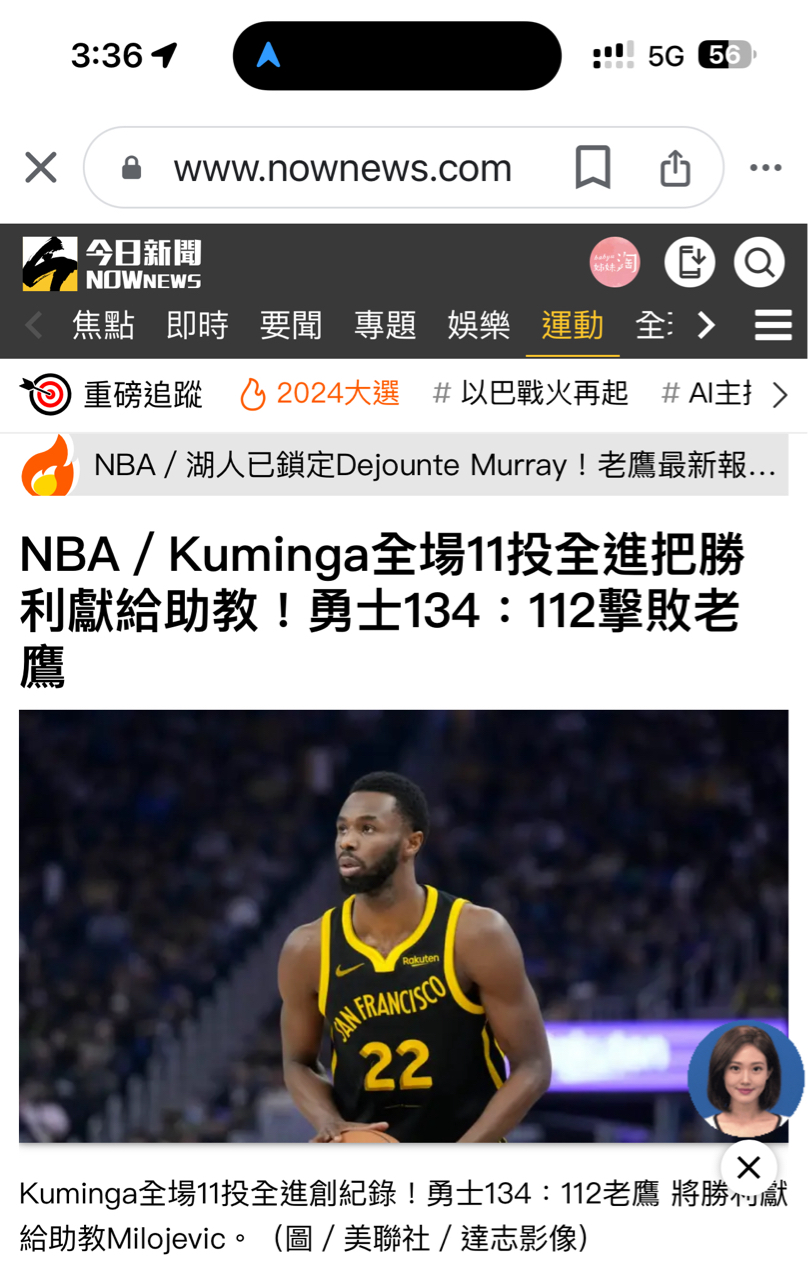Go to the NOWnews home logo
Image resolution: width=808 pixels, height=1280 pixels.
tap(112, 263)
